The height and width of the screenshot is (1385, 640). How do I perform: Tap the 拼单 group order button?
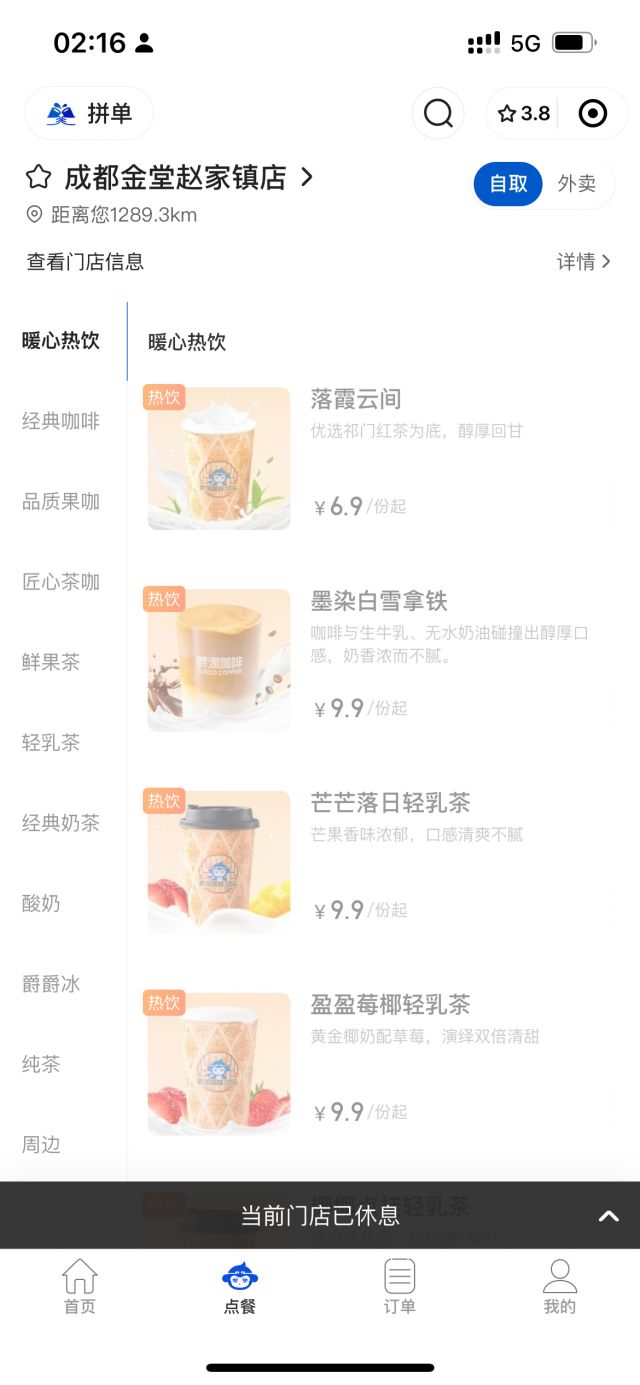[x=89, y=114]
